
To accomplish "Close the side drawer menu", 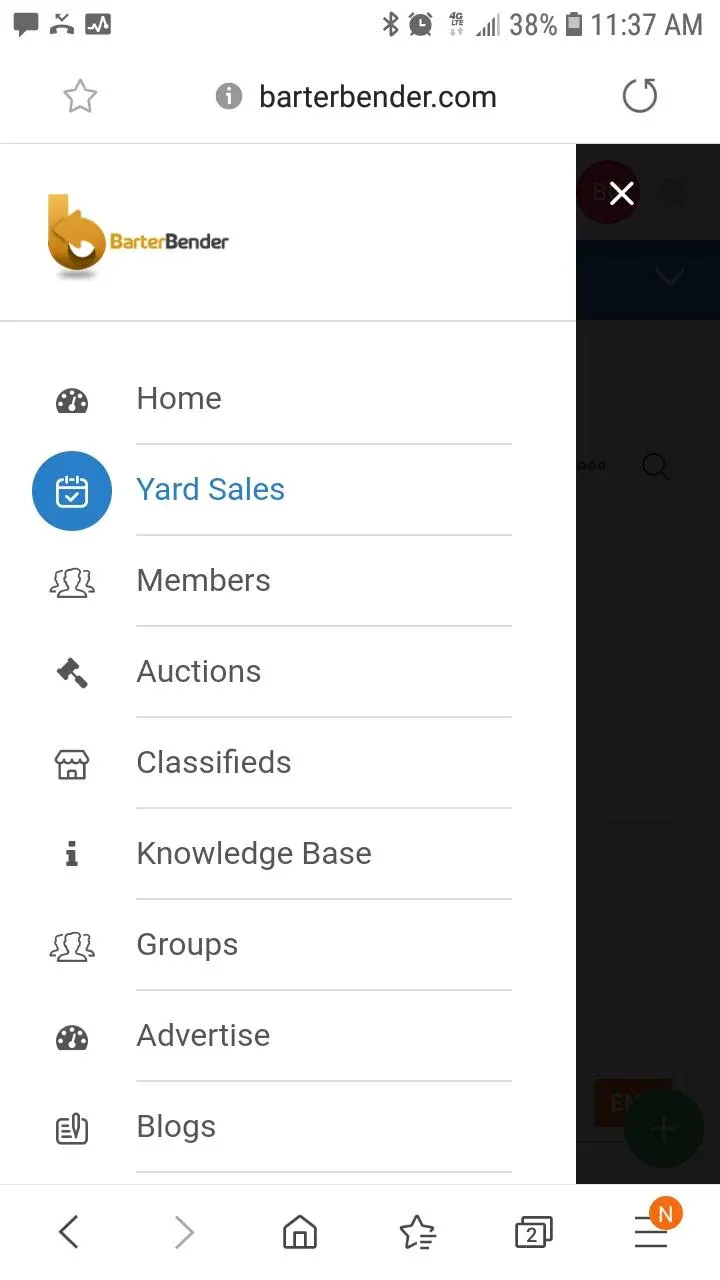I will (x=621, y=194).
